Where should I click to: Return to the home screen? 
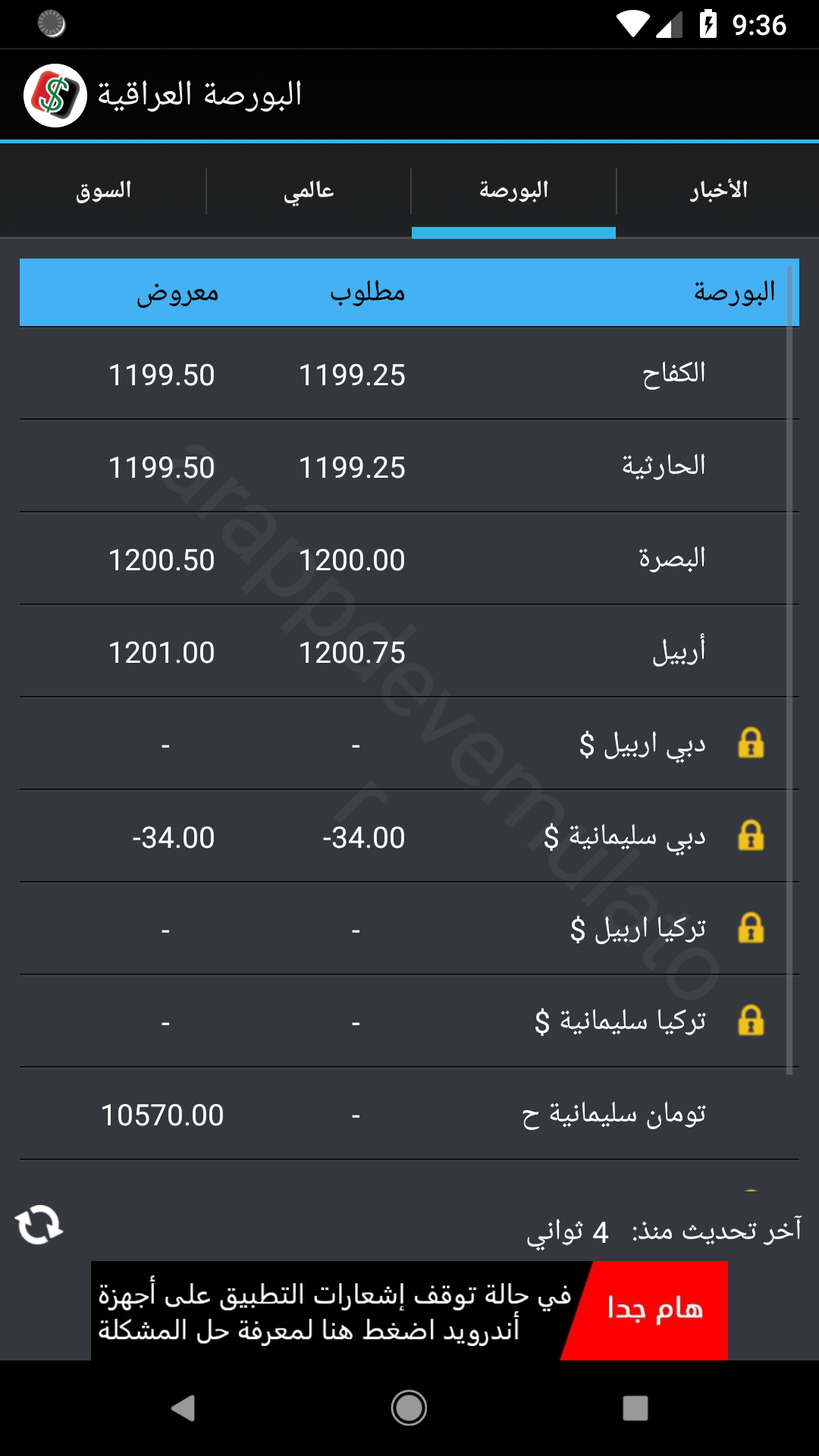coord(409,1408)
